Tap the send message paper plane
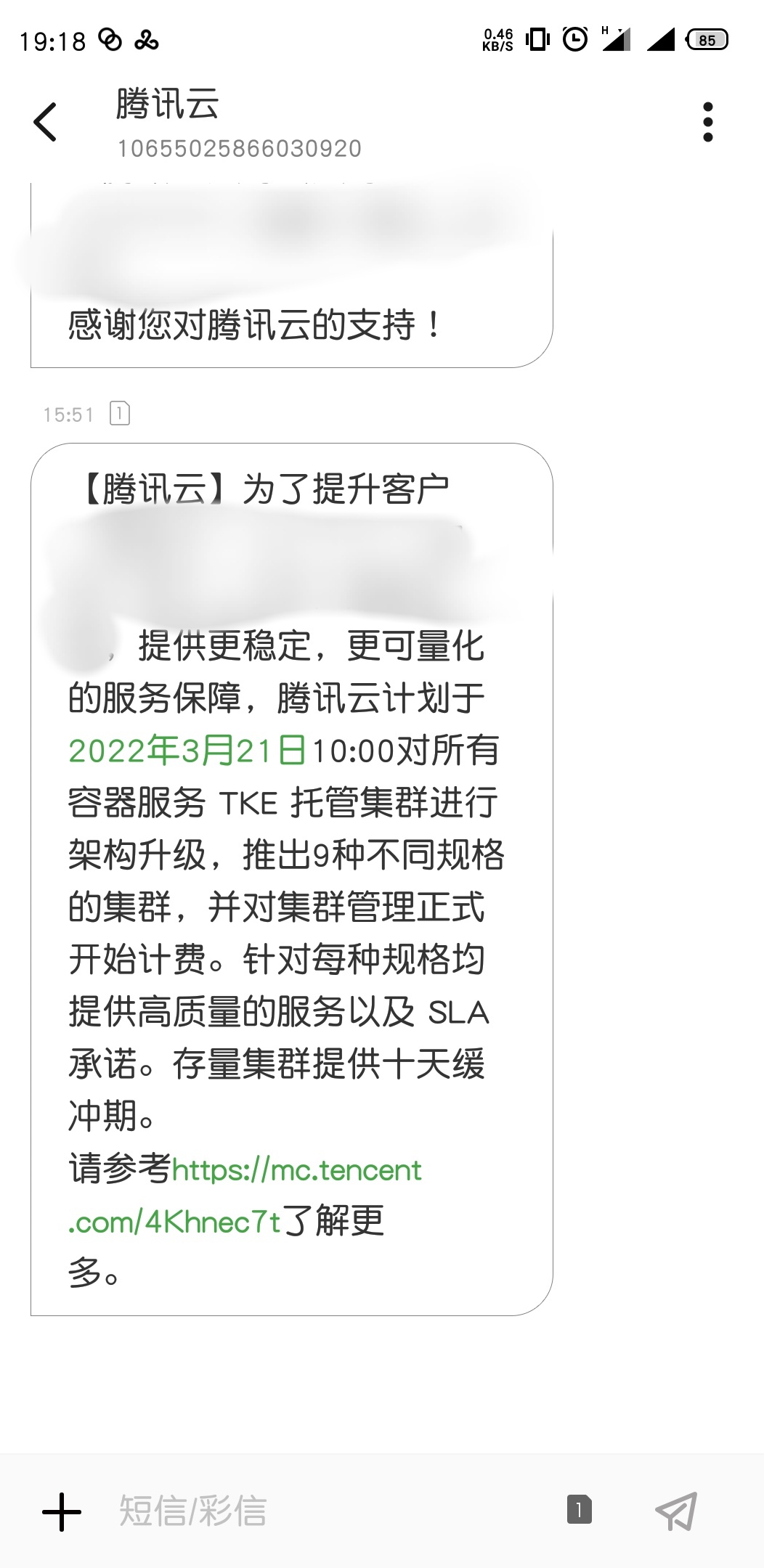This screenshot has height=1568, width=764. click(676, 1511)
